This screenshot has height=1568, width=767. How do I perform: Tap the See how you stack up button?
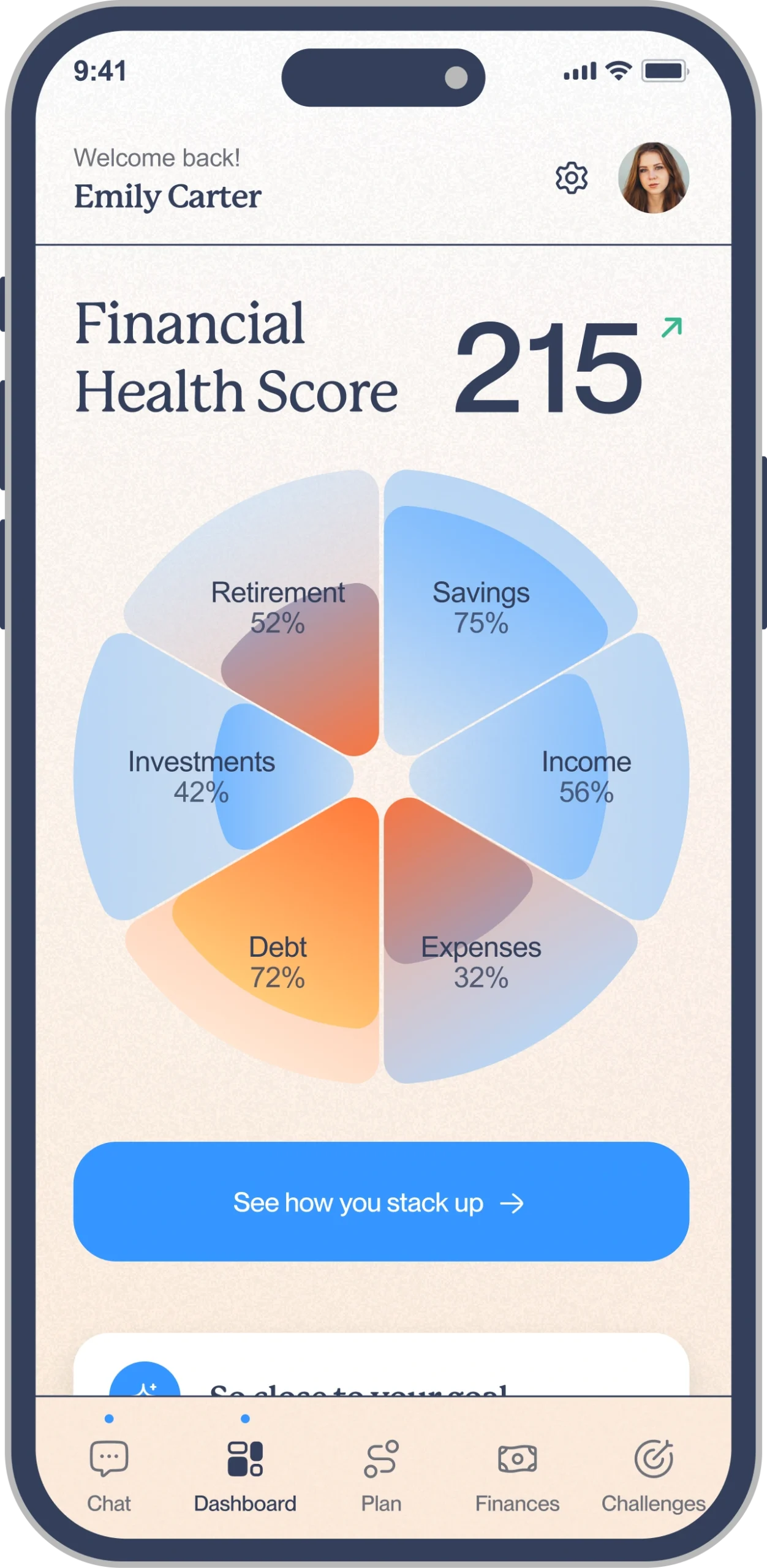(381, 1203)
